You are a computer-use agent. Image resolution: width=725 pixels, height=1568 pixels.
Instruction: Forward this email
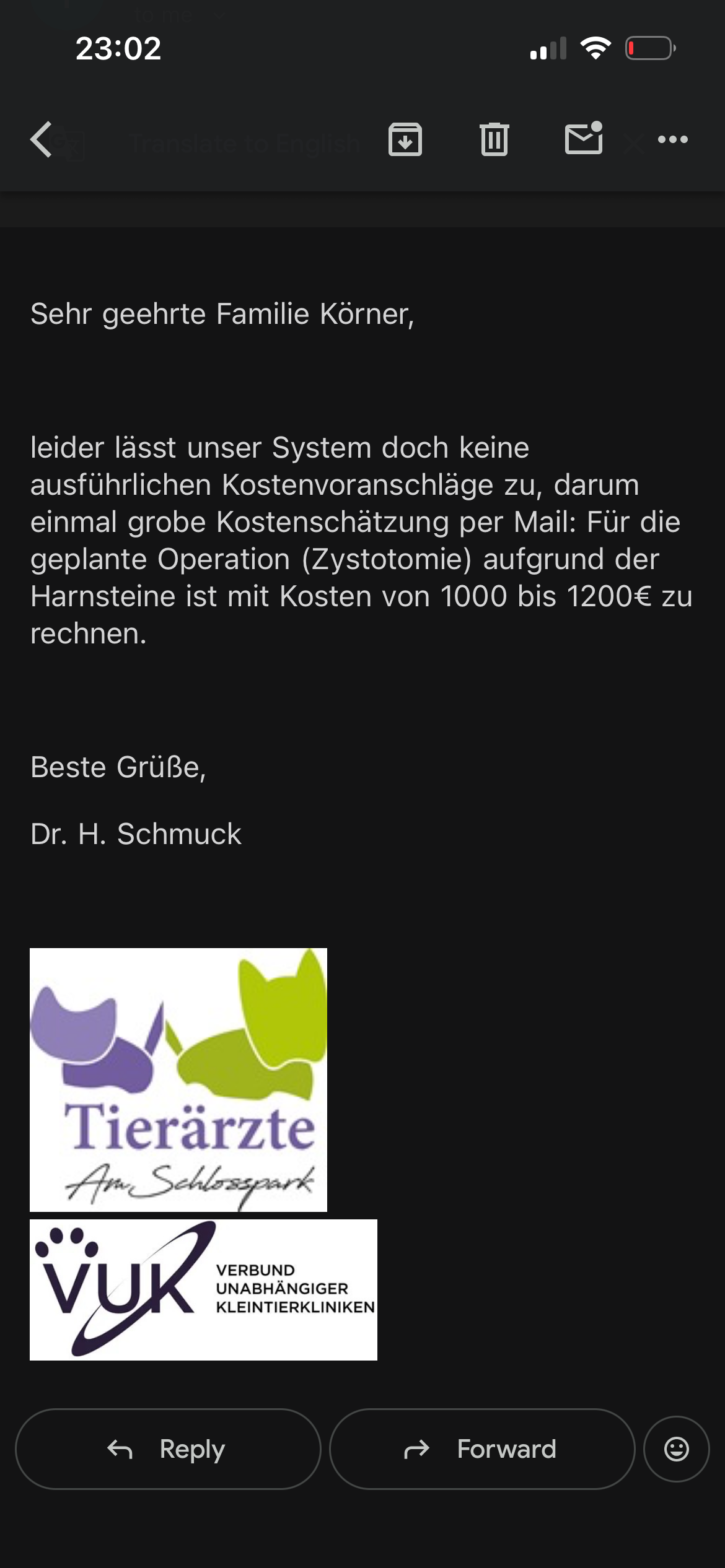click(481, 1449)
